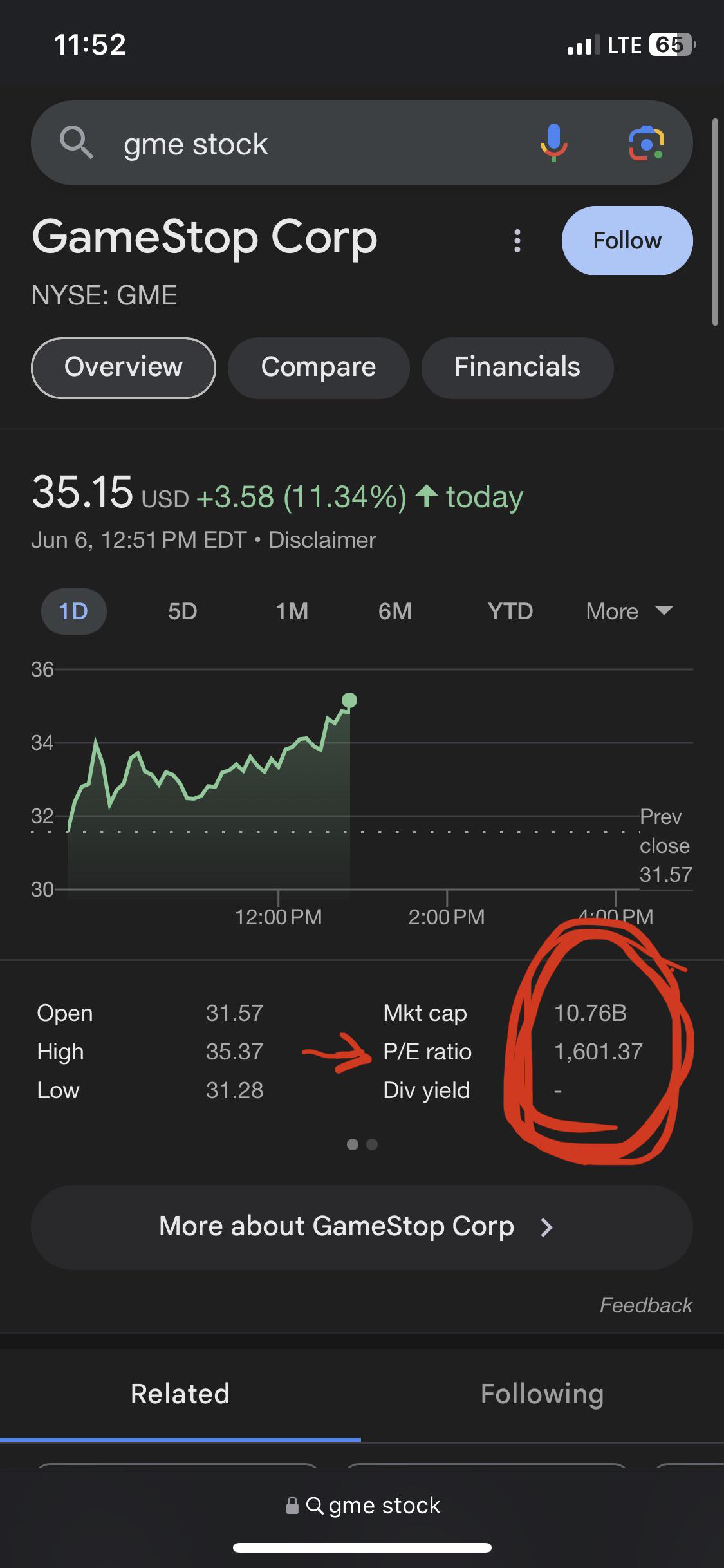Tap the Feedback link
The image size is (724, 1568).
coord(646,1305)
